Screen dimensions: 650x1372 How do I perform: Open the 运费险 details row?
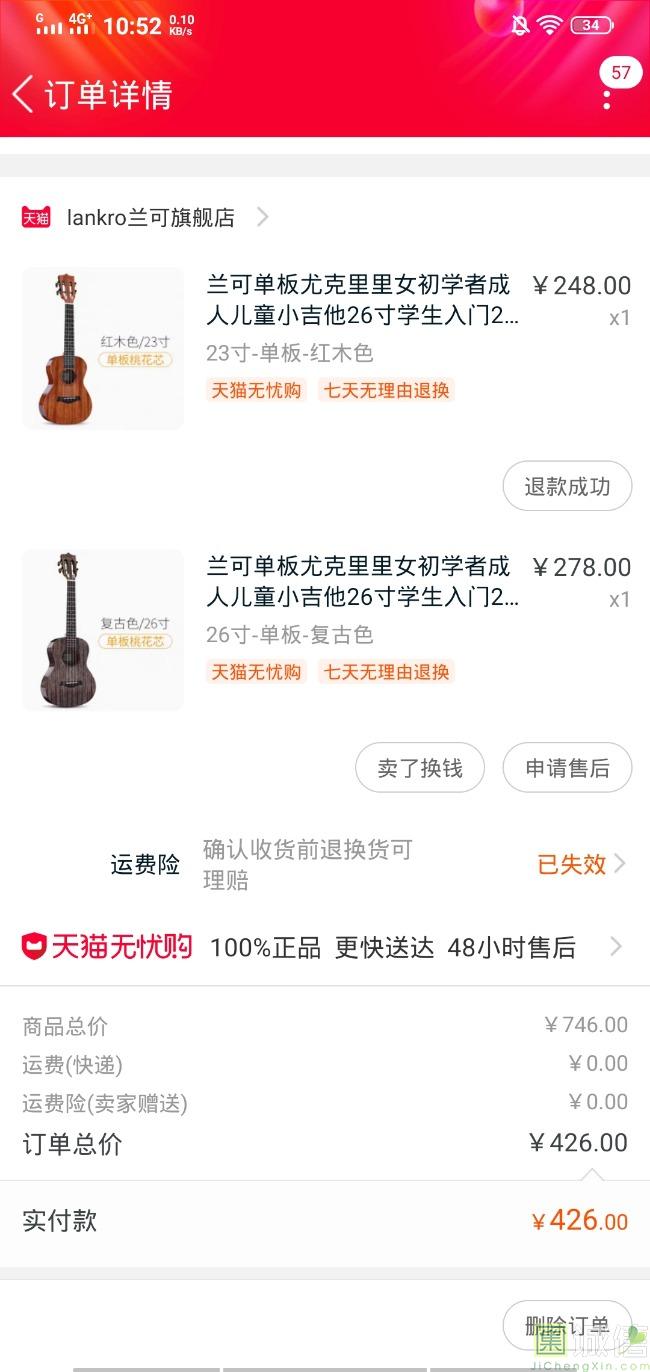pyautogui.click(x=370, y=864)
